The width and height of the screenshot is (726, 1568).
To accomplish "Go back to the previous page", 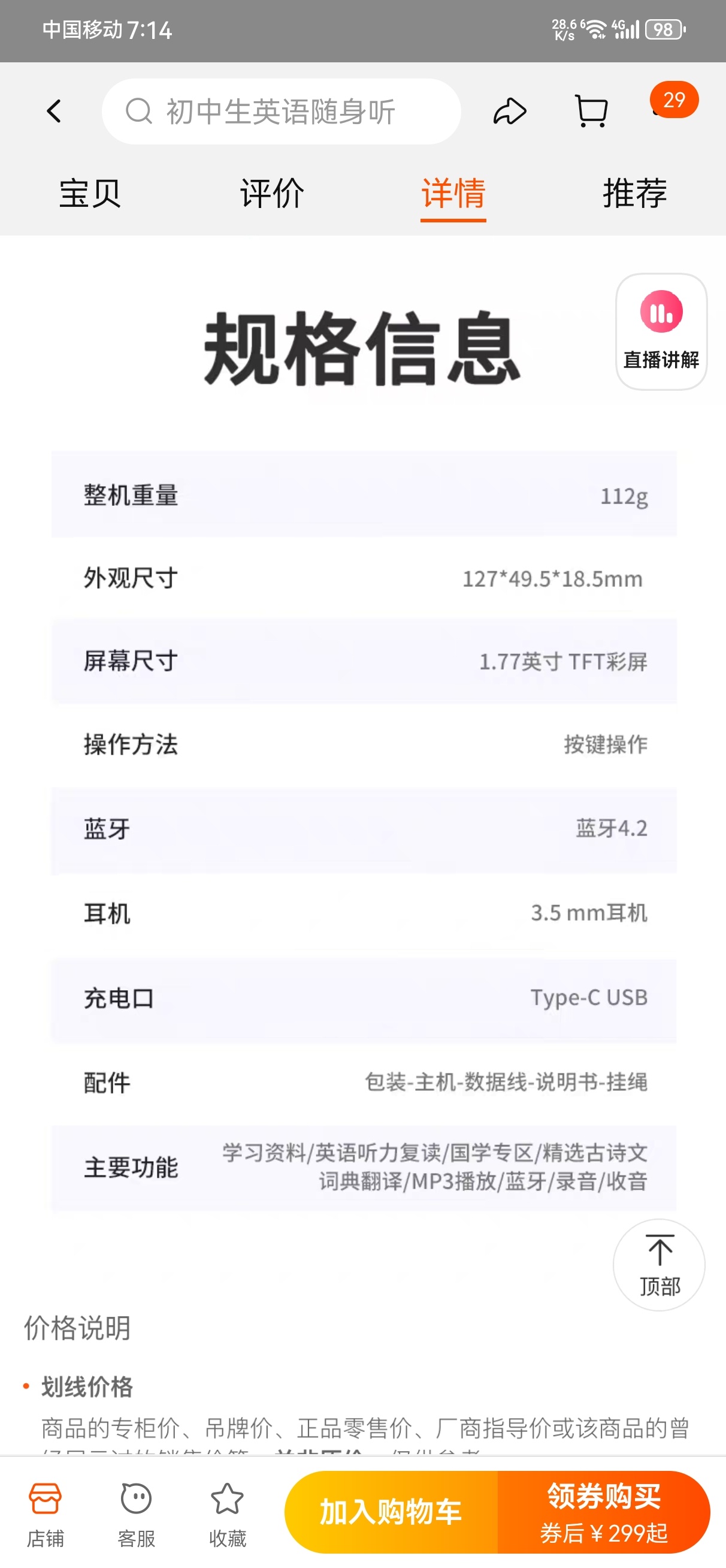I will point(54,111).
